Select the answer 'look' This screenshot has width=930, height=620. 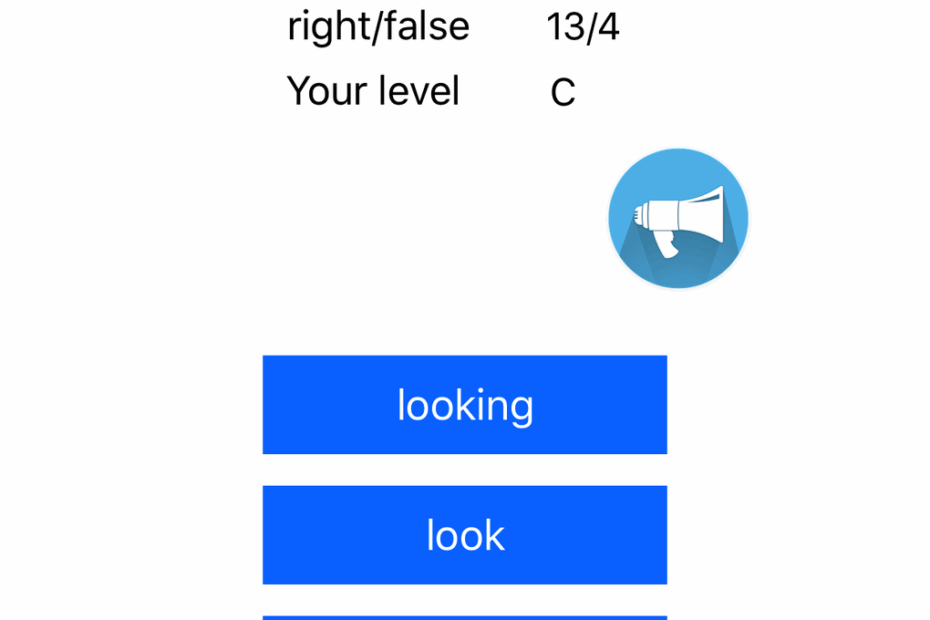pos(465,535)
